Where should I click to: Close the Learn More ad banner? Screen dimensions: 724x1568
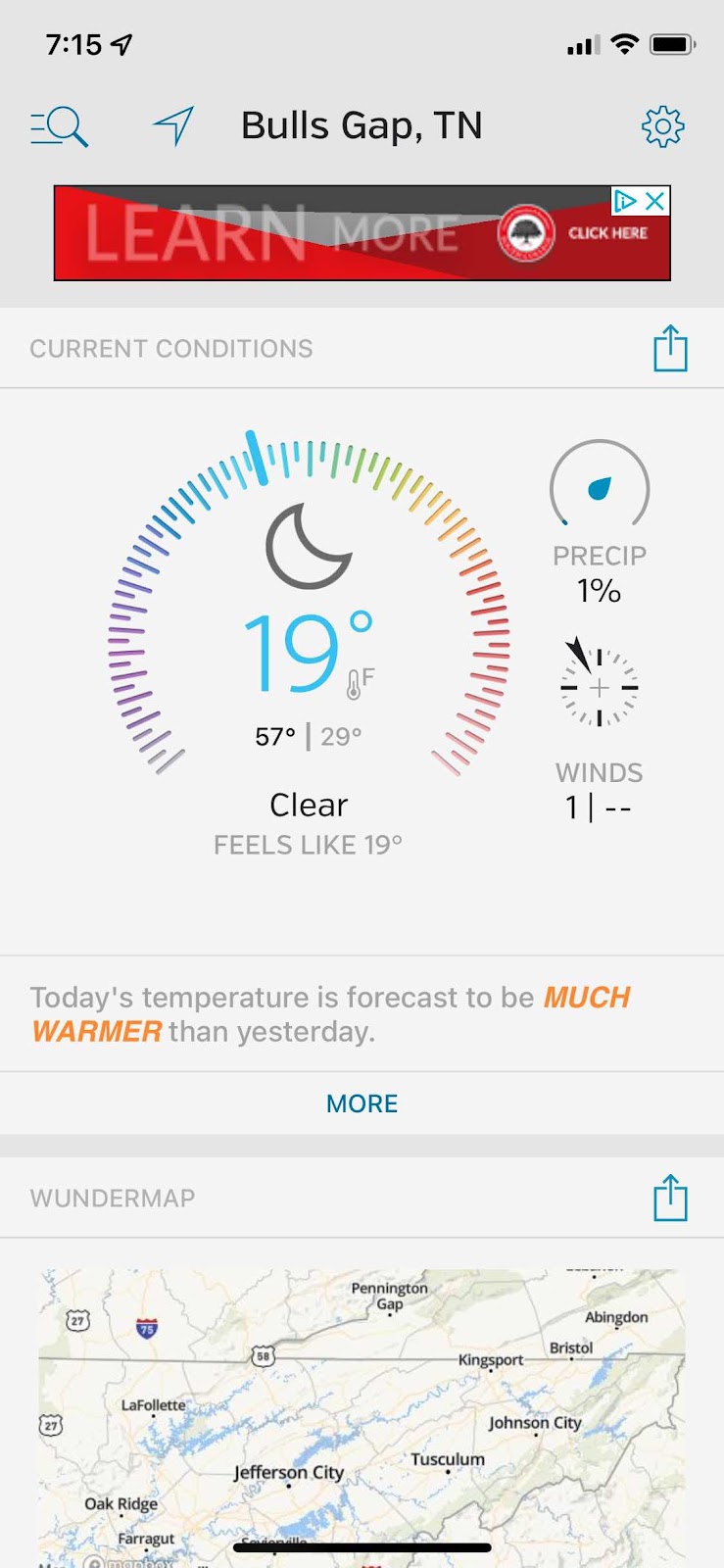click(655, 201)
